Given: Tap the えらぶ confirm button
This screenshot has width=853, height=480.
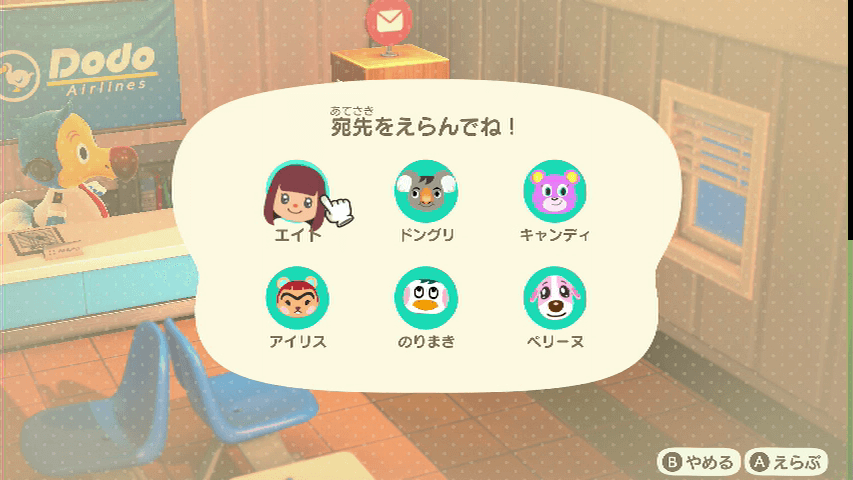Looking at the screenshot, I should [x=786, y=462].
